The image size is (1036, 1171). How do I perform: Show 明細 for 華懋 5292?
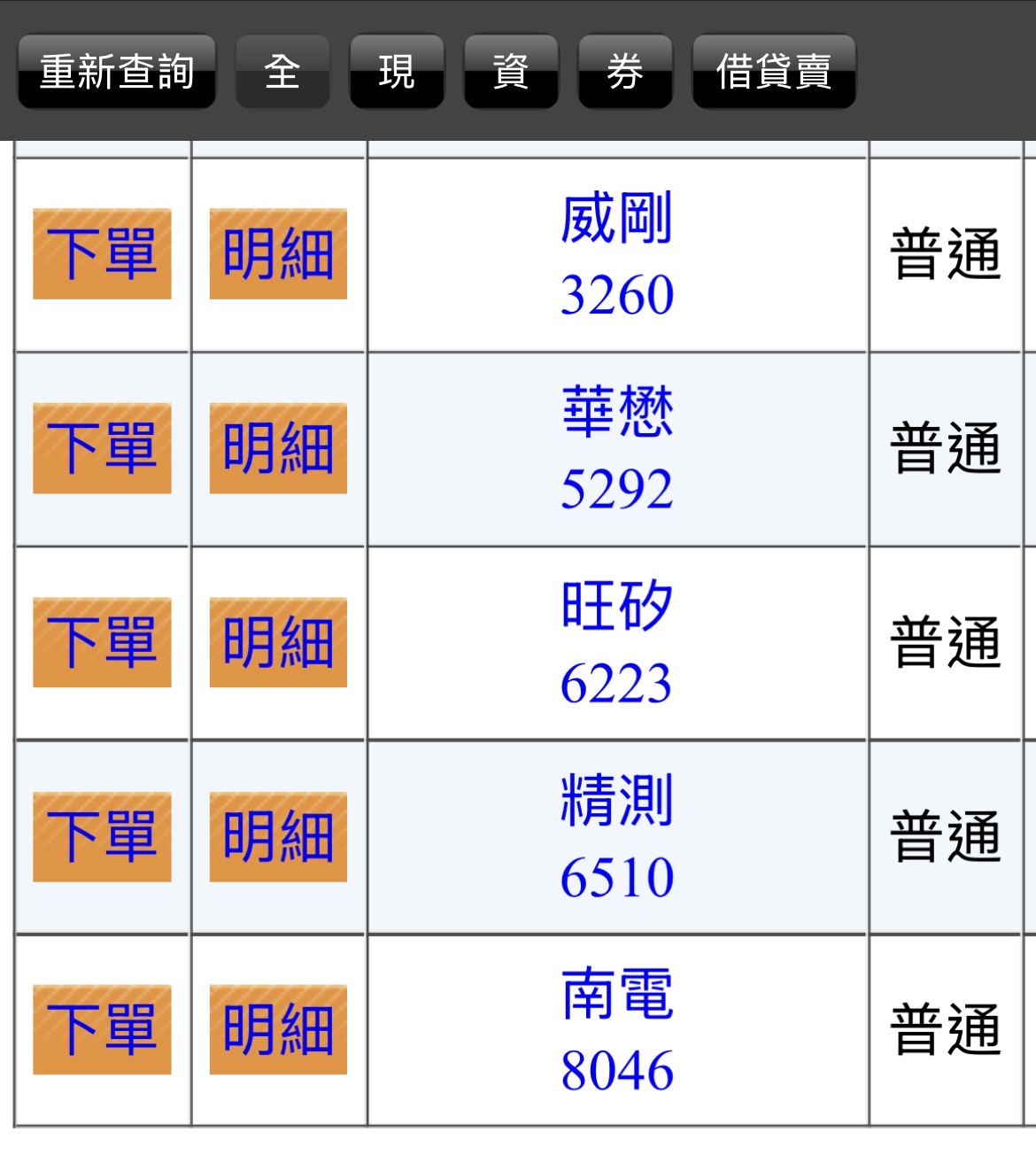pos(278,448)
